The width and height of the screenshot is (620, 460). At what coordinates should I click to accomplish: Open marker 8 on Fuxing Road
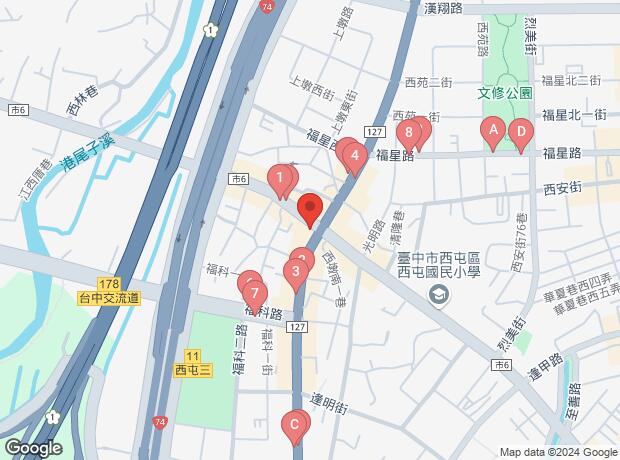pyautogui.click(x=407, y=132)
